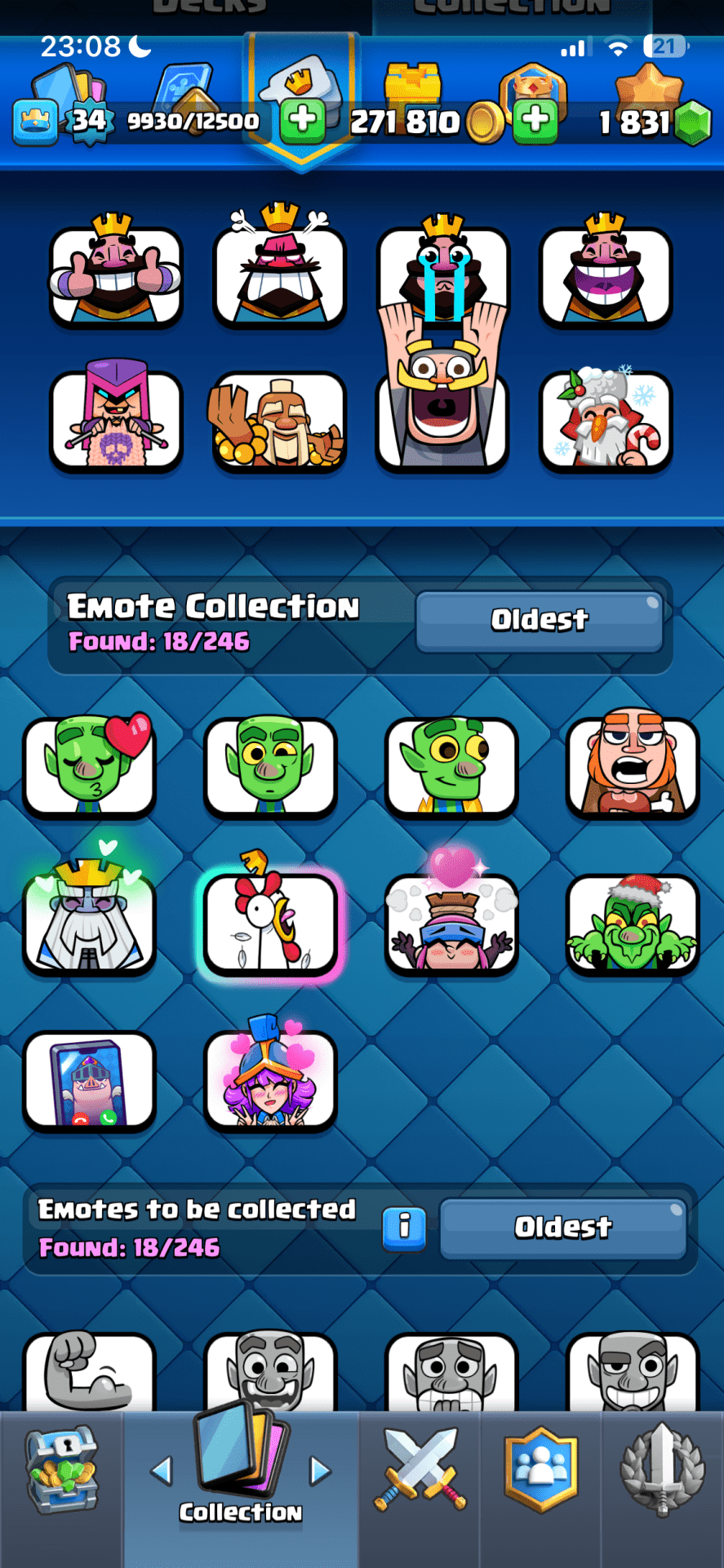Viewport: 724px width, 1568px height.
Task: Select the crying king deck emote
Action: [443, 274]
